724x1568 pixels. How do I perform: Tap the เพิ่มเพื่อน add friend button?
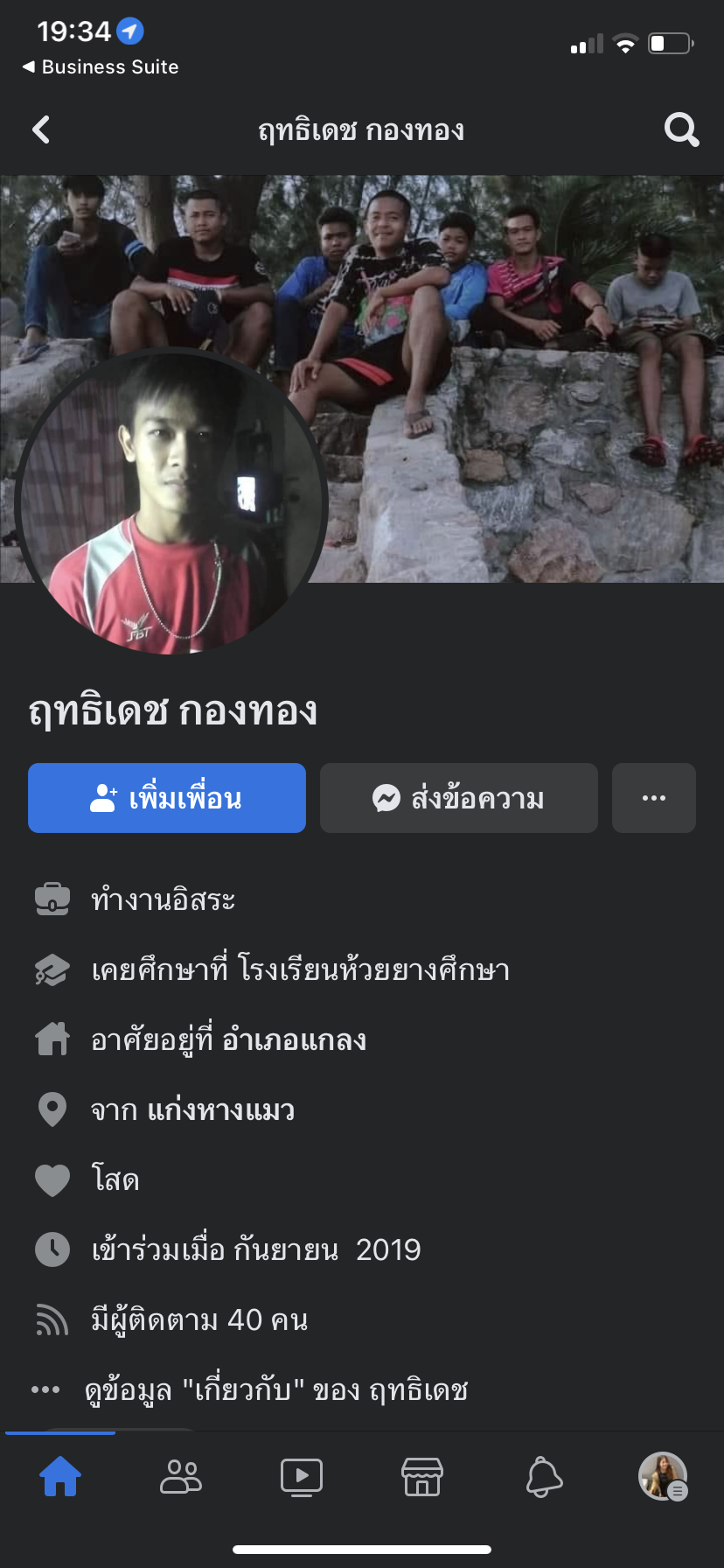(167, 798)
